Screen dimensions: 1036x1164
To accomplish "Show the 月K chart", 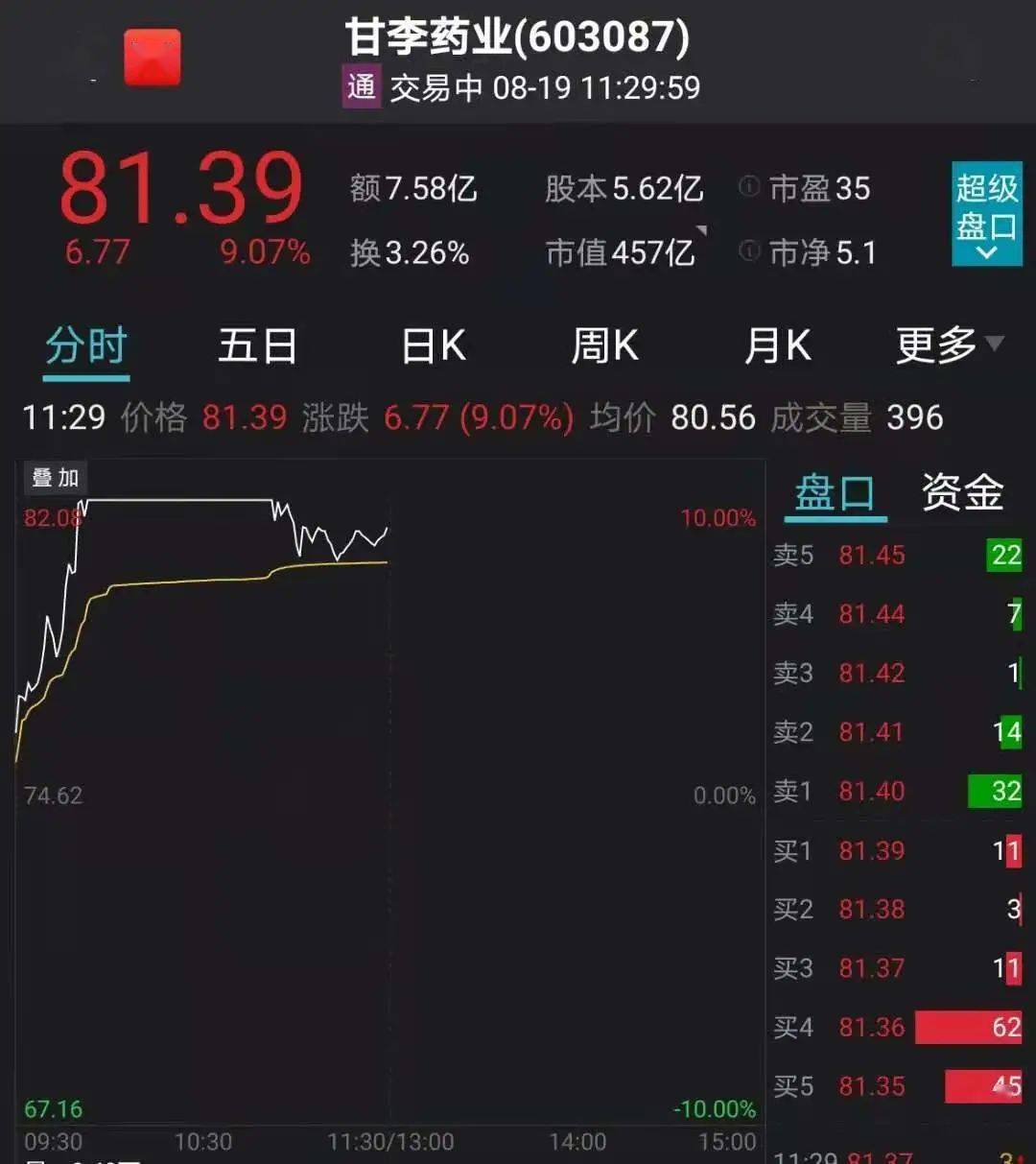I will pyautogui.click(x=778, y=345).
